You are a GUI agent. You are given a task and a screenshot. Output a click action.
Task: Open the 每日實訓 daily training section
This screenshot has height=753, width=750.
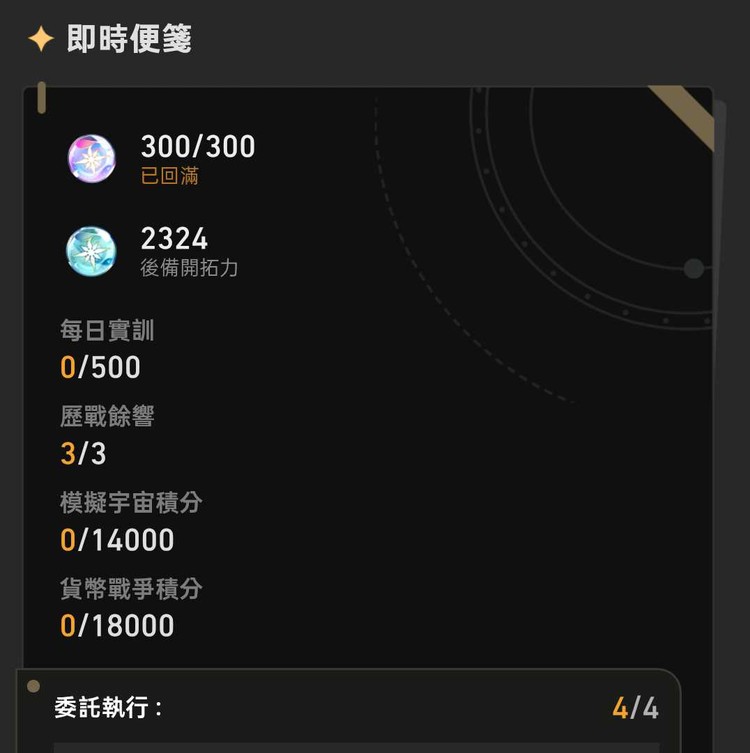click(x=106, y=331)
